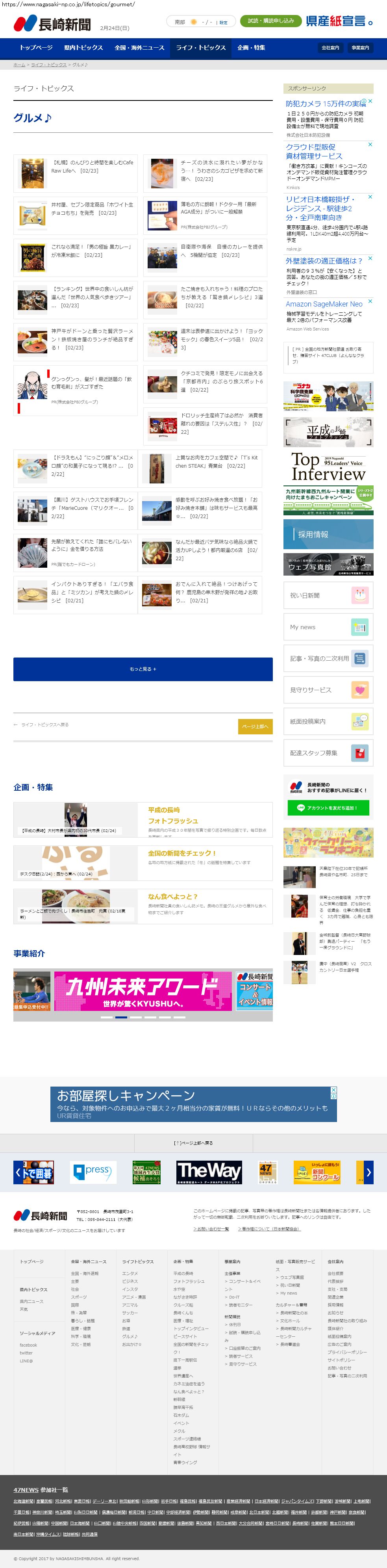
Task: Switch to the 県内トピックス tab
Action: tap(83, 48)
